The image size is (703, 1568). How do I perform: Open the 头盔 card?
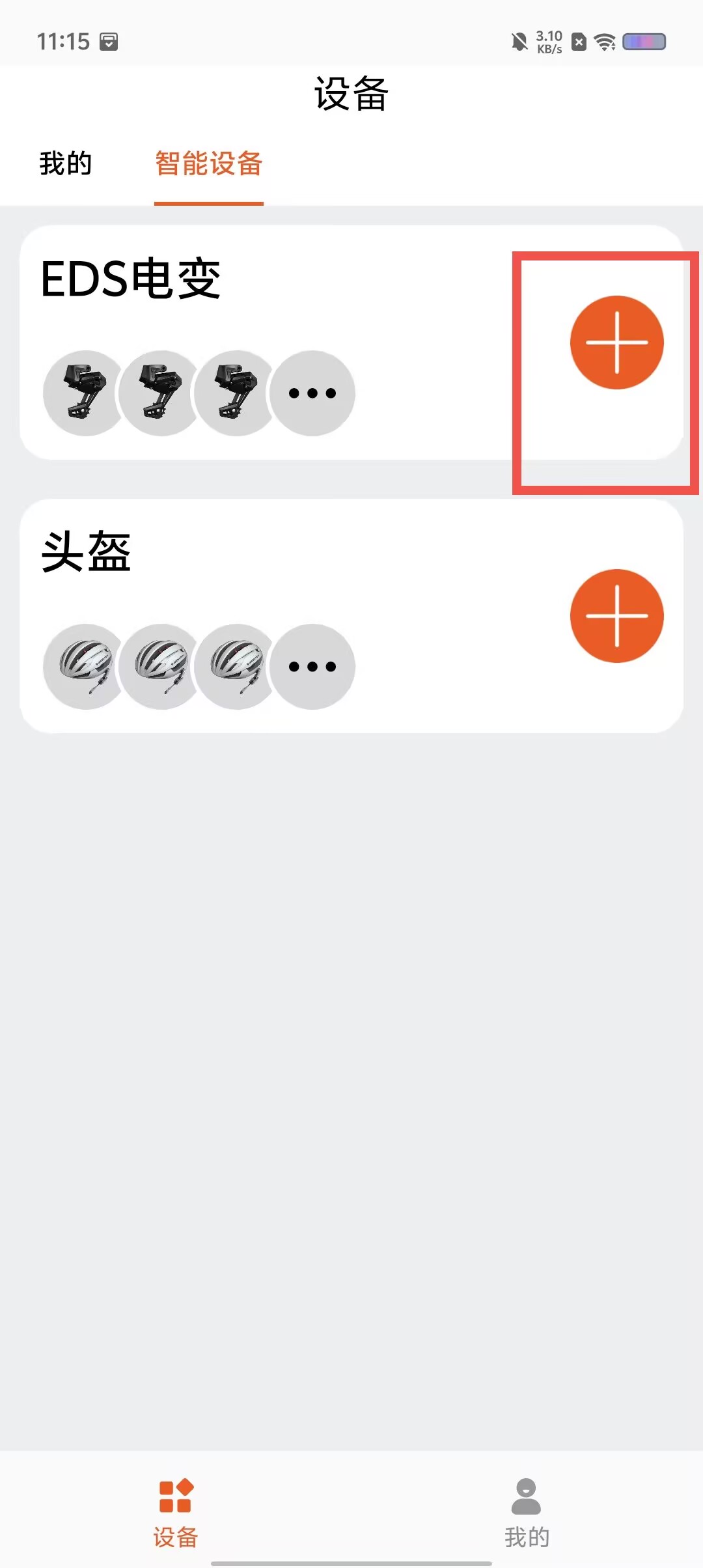click(x=351, y=616)
